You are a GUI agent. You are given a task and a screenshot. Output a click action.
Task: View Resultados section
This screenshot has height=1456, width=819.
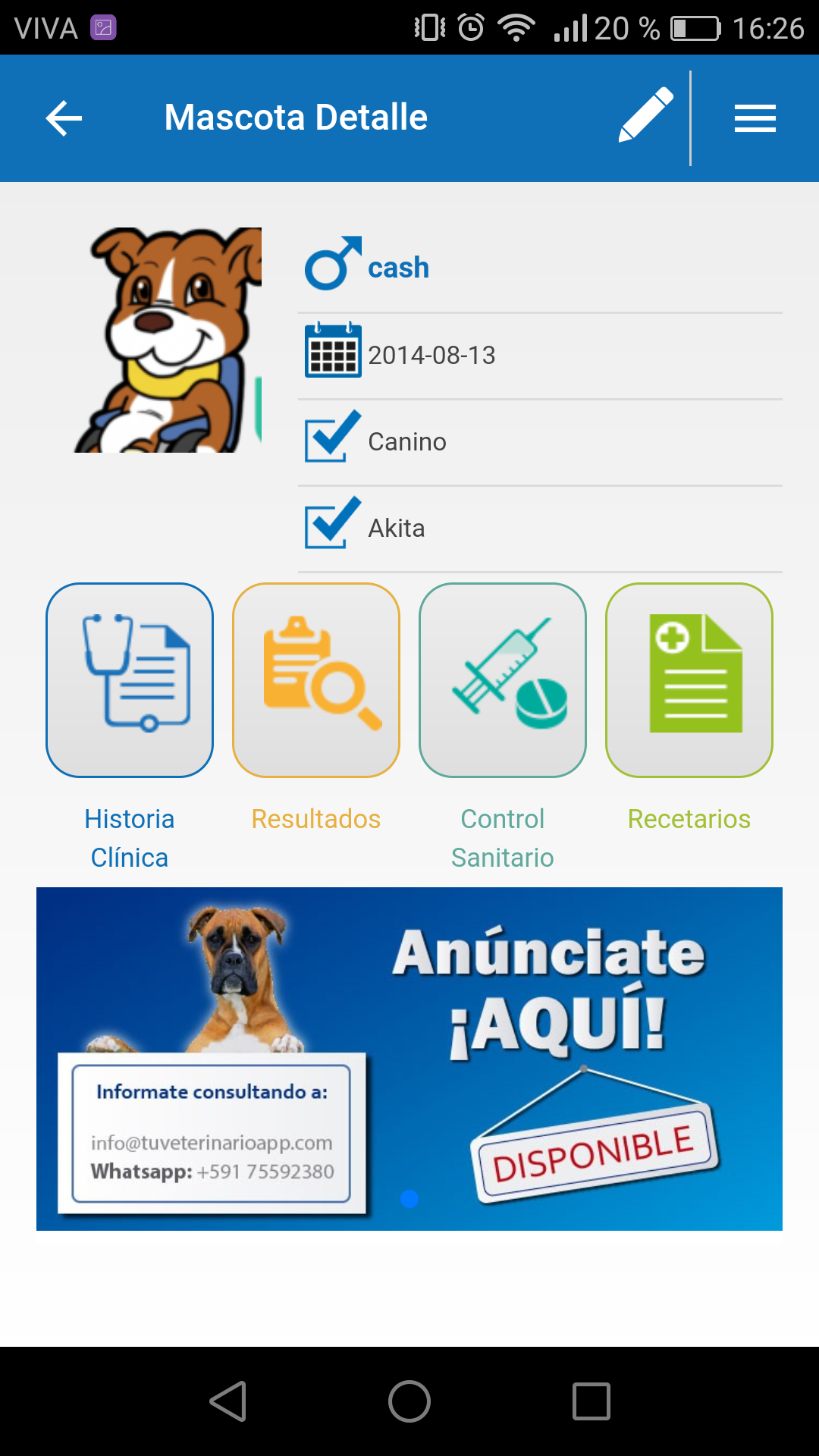click(316, 680)
